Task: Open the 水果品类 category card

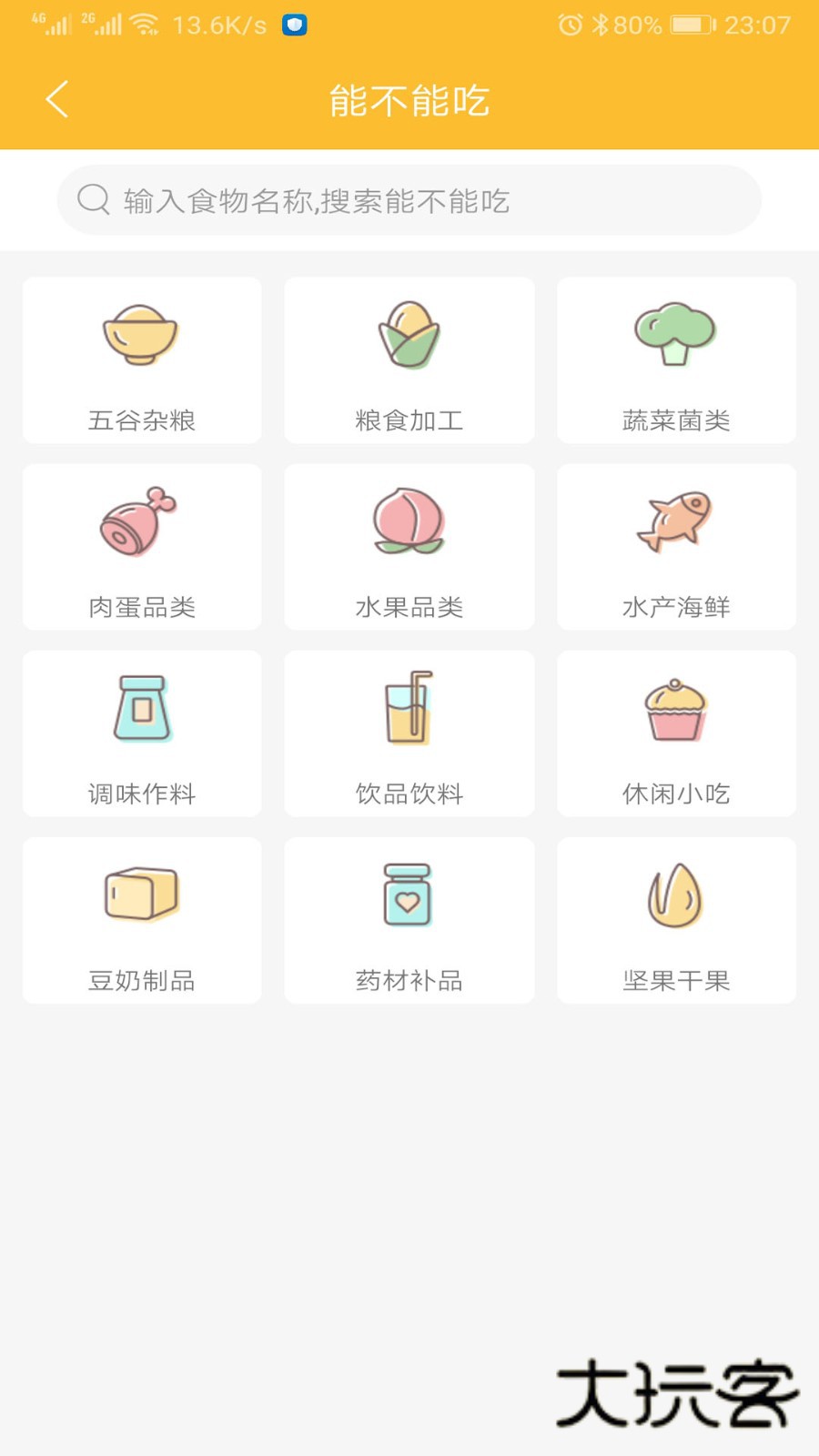Action: pos(408,546)
